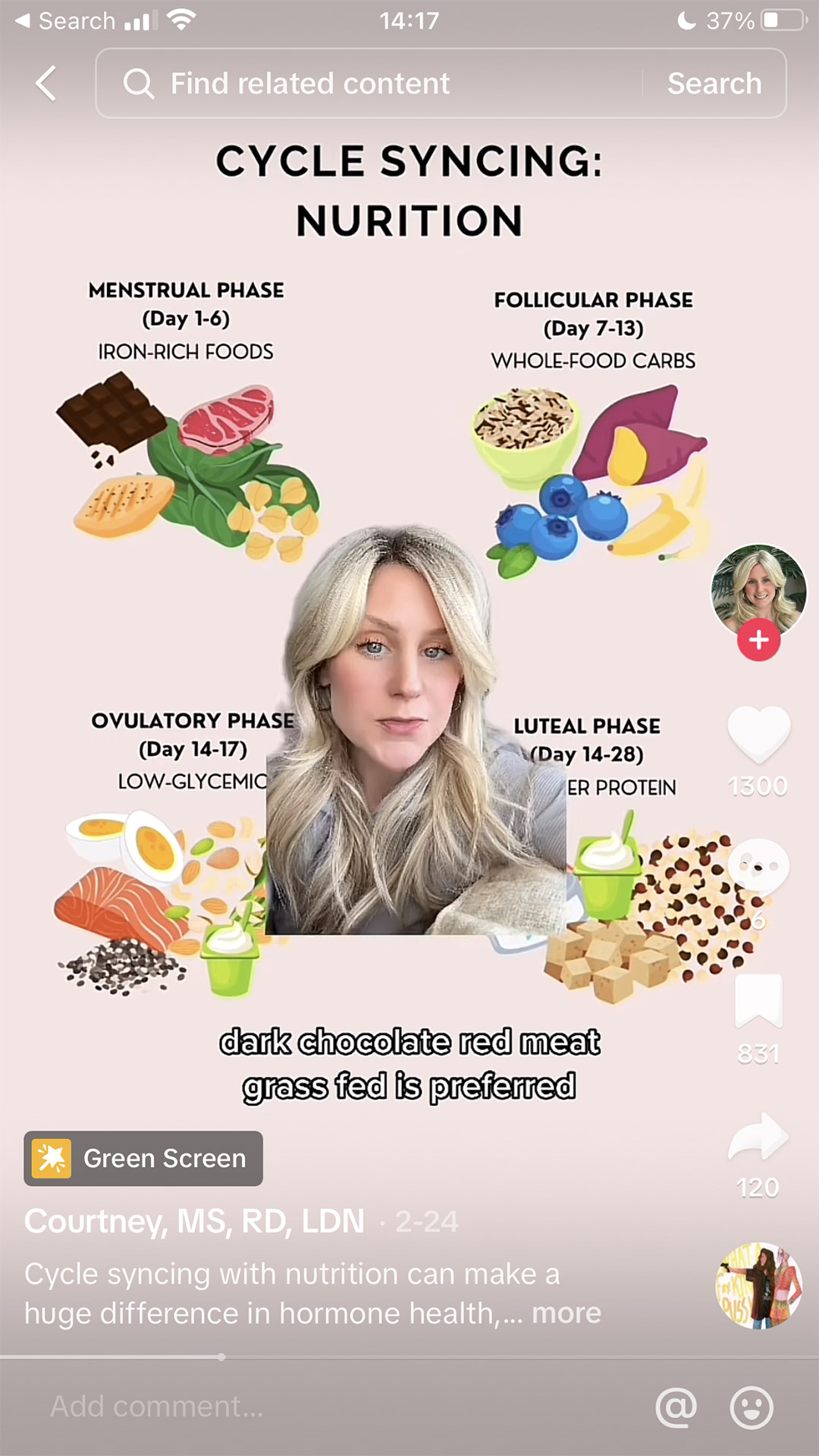Bookmark this video
The width and height of the screenshot is (819, 1456).
click(758, 1001)
